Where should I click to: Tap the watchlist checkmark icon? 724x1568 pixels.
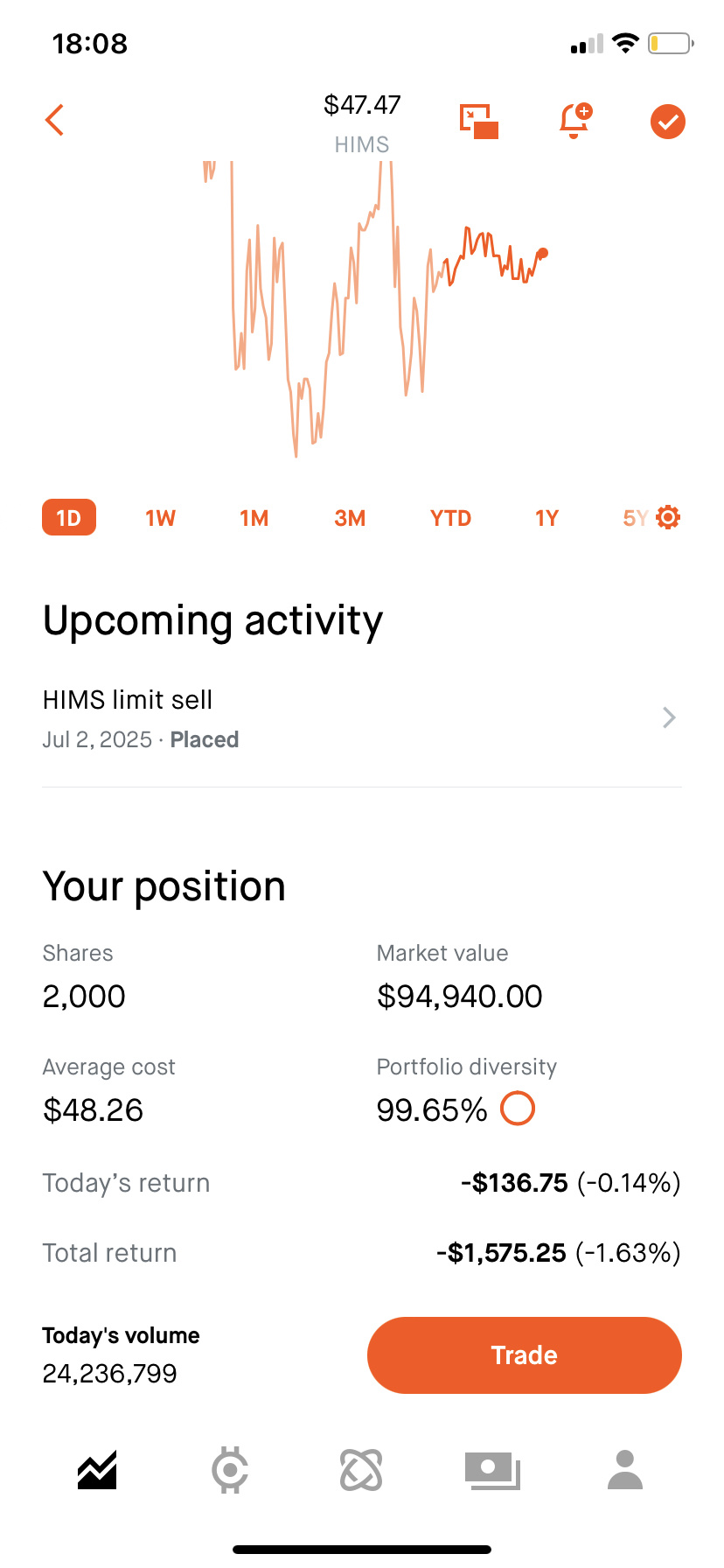[668, 122]
